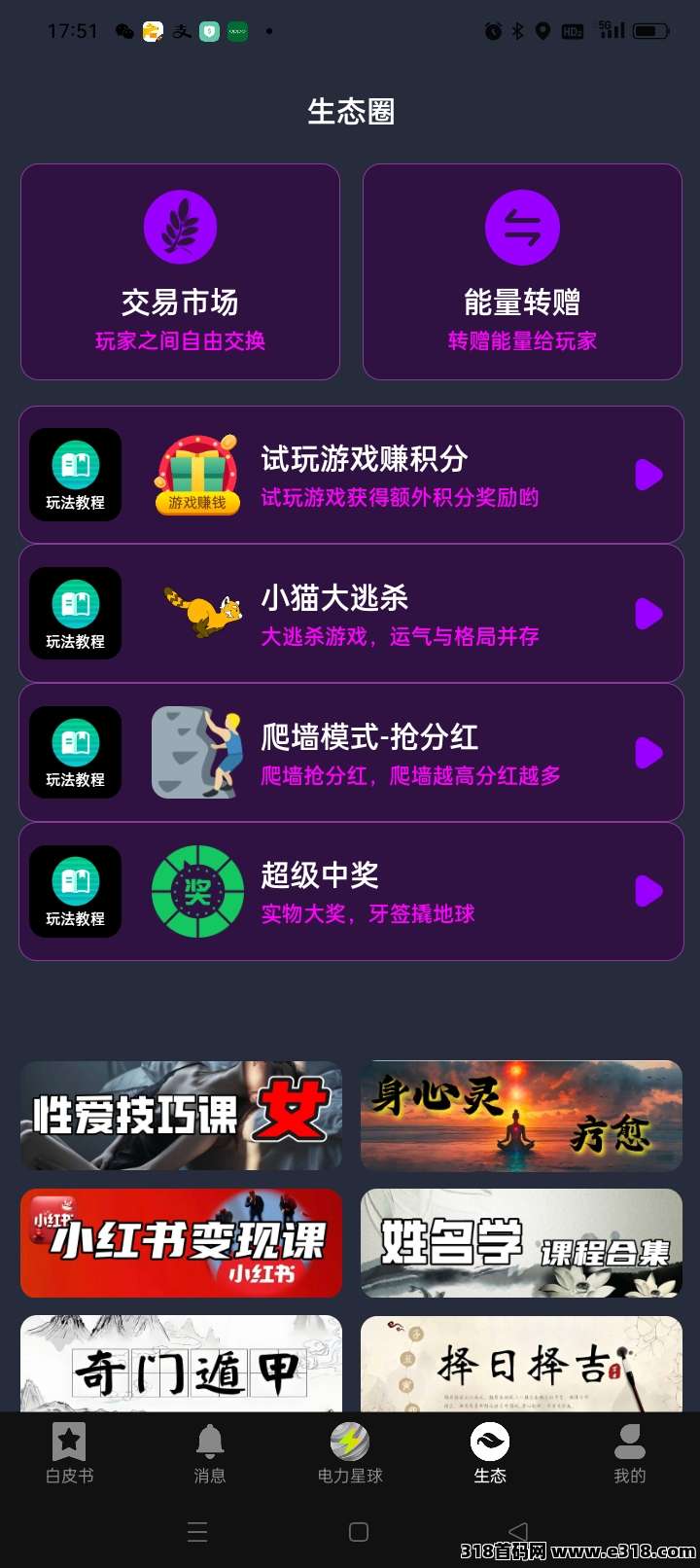Tap the system back button

point(518,1532)
